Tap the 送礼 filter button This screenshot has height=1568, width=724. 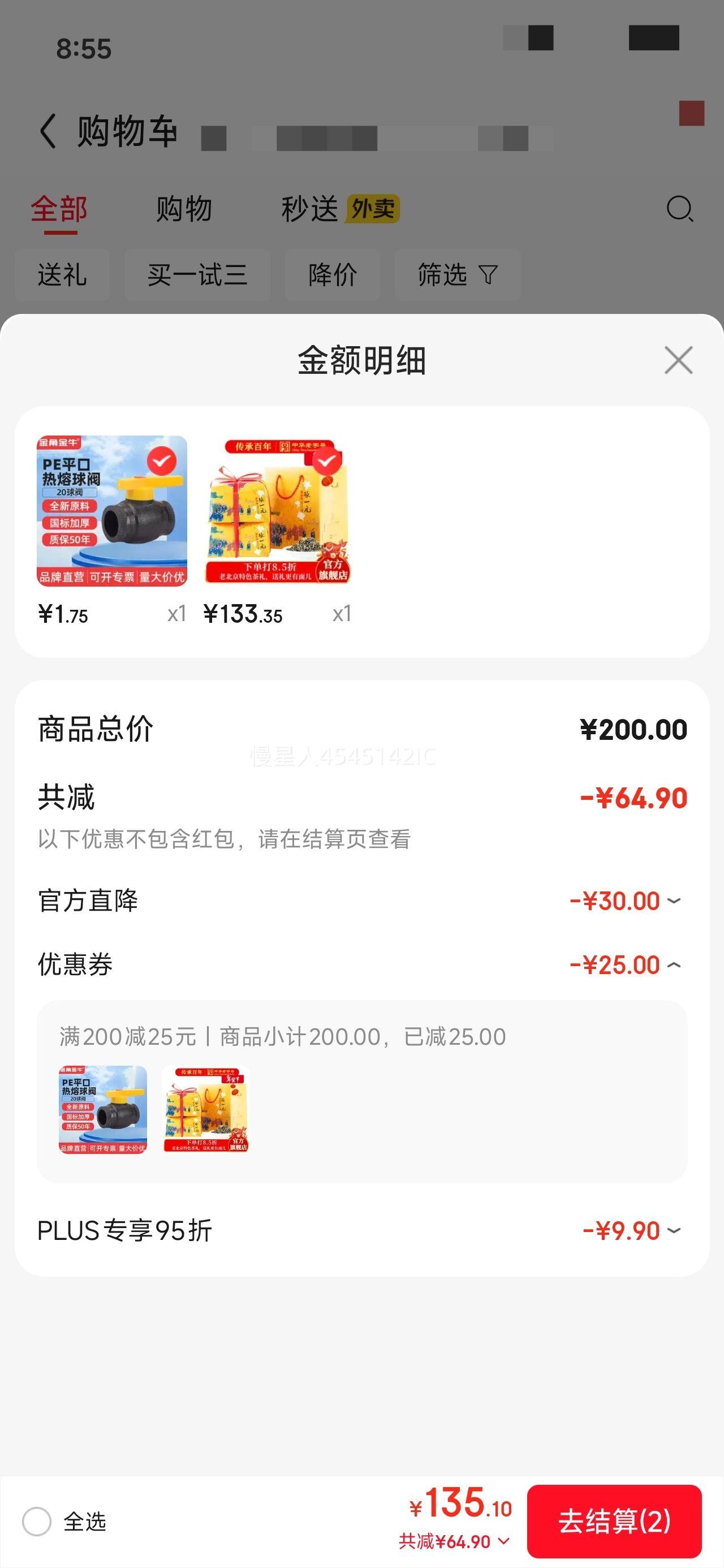point(62,275)
